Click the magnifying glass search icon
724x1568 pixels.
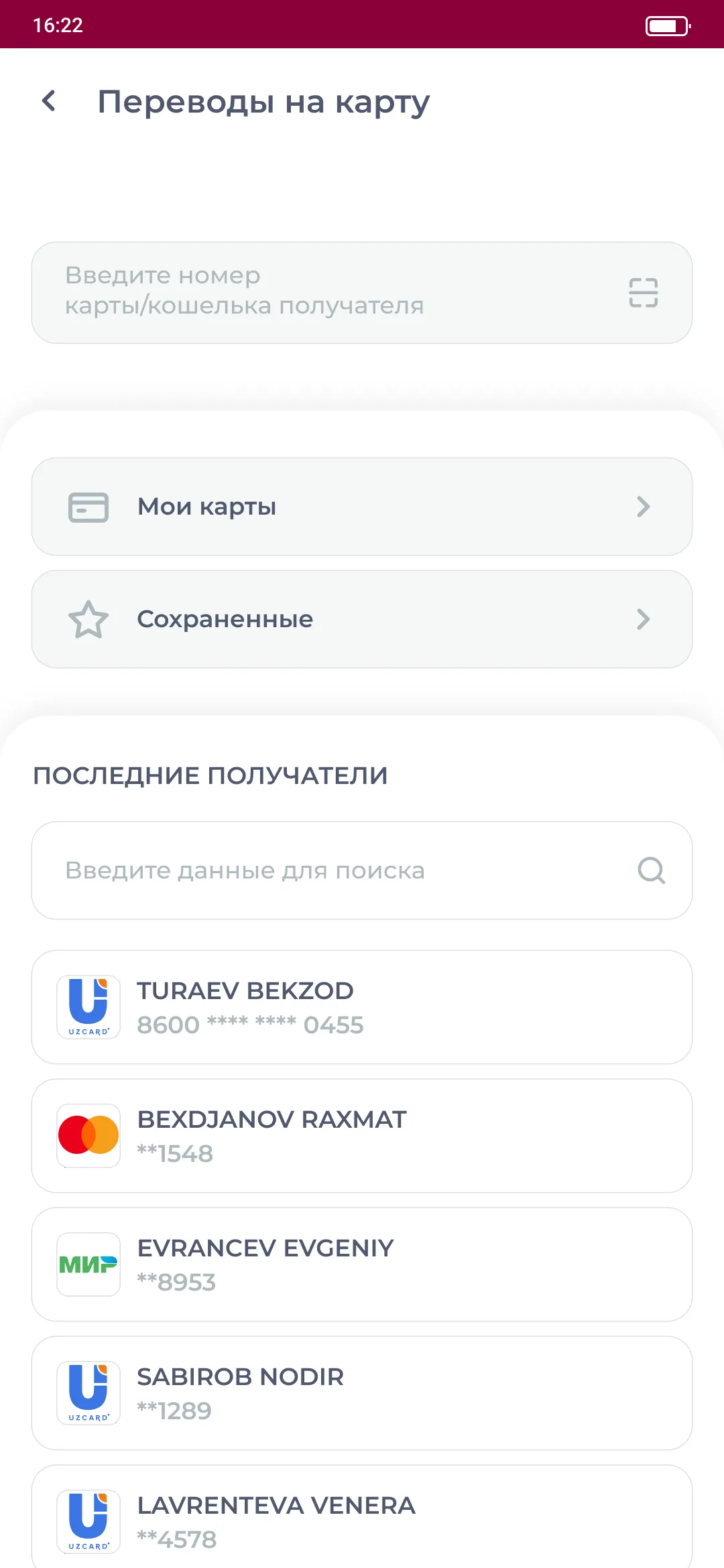(x=650, y=870)
